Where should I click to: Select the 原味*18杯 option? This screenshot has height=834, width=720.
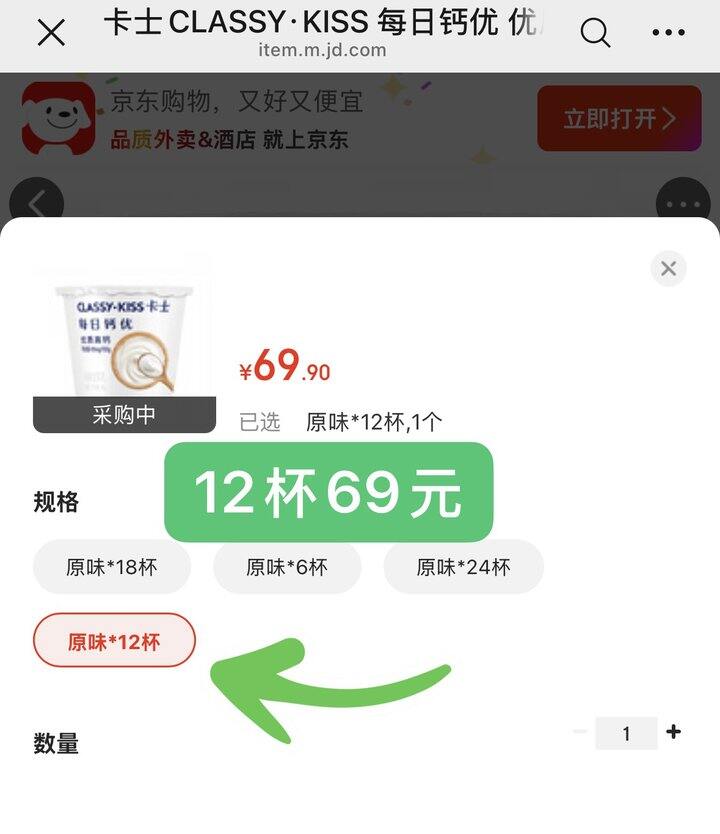[x=112, y=567]
